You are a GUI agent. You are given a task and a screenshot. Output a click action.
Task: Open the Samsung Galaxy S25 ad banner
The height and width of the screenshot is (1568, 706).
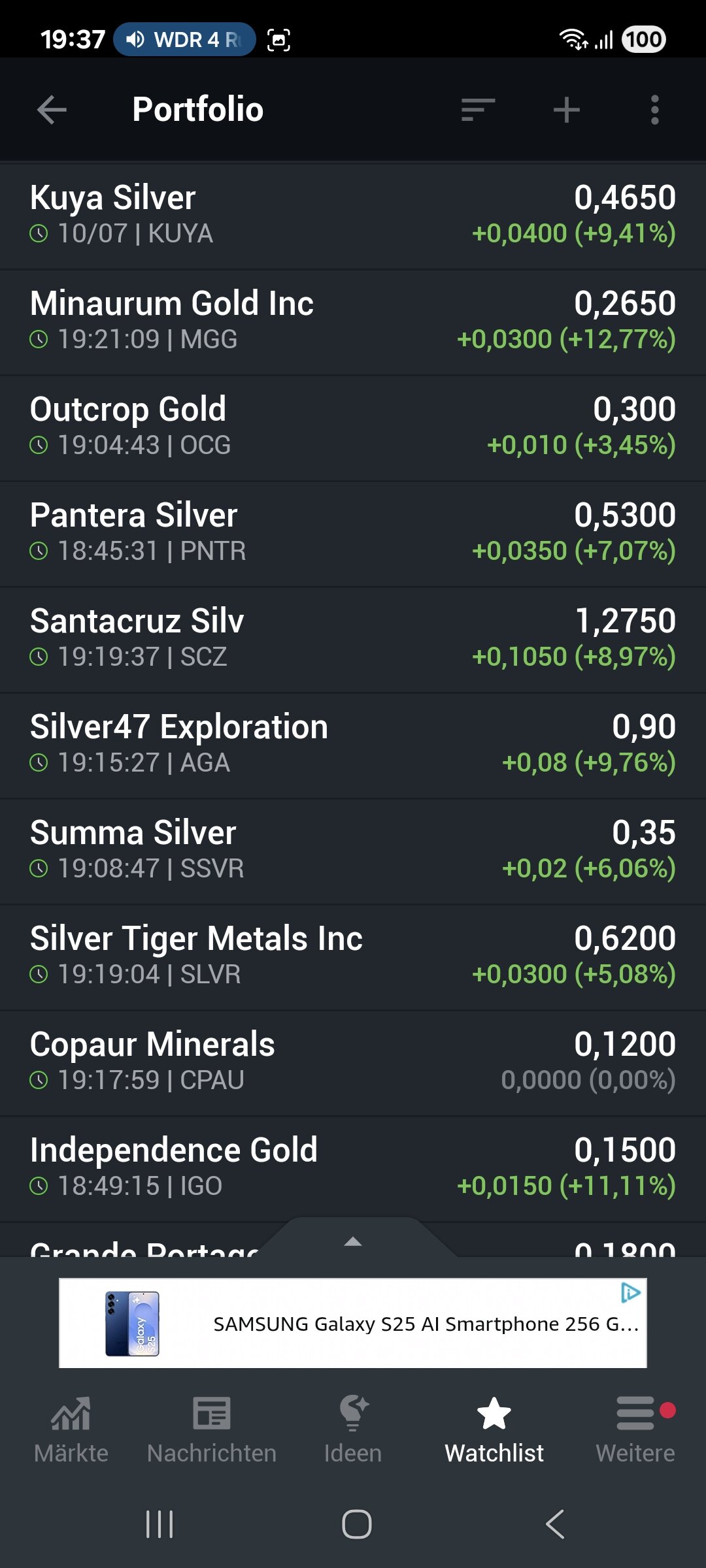pyautogui.click(x=353, y=1323)
